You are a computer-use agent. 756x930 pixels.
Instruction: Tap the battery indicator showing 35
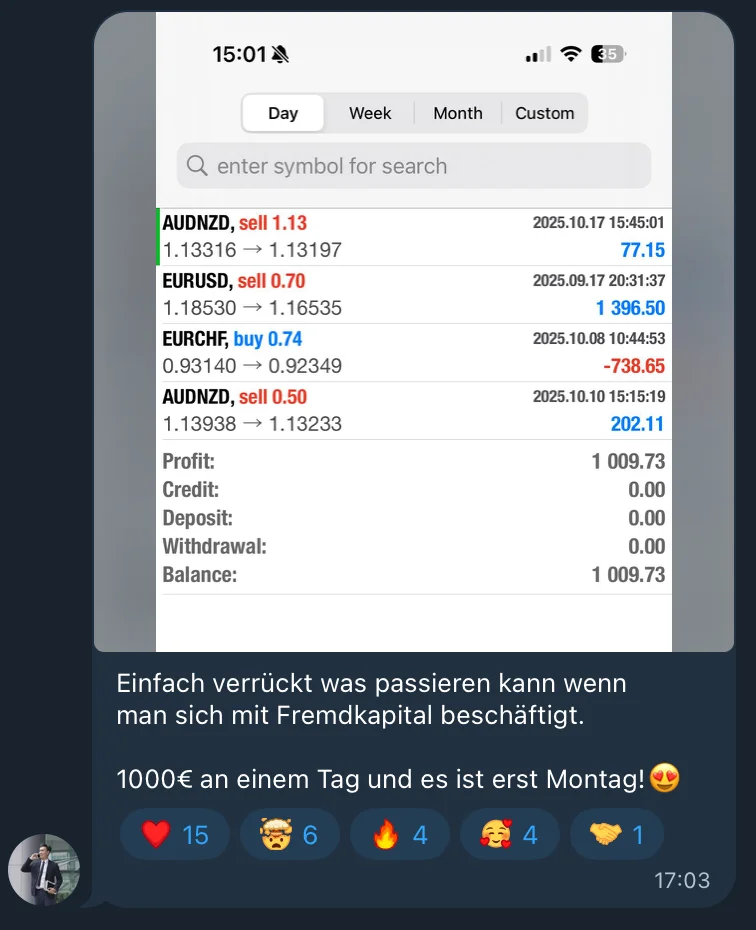click(607, 54)
